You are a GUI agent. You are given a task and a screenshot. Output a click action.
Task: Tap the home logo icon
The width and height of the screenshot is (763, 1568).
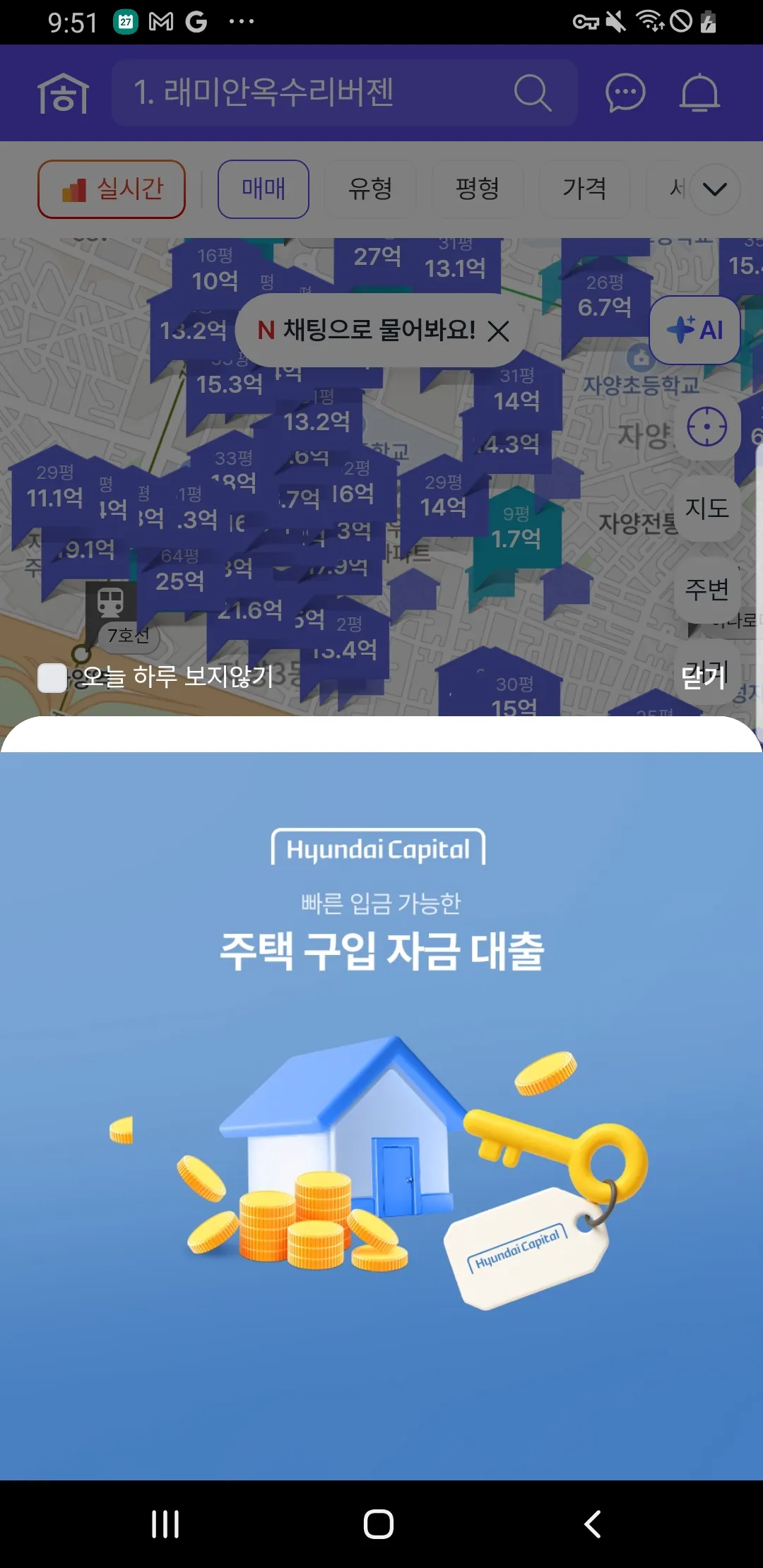coord(63,93)
